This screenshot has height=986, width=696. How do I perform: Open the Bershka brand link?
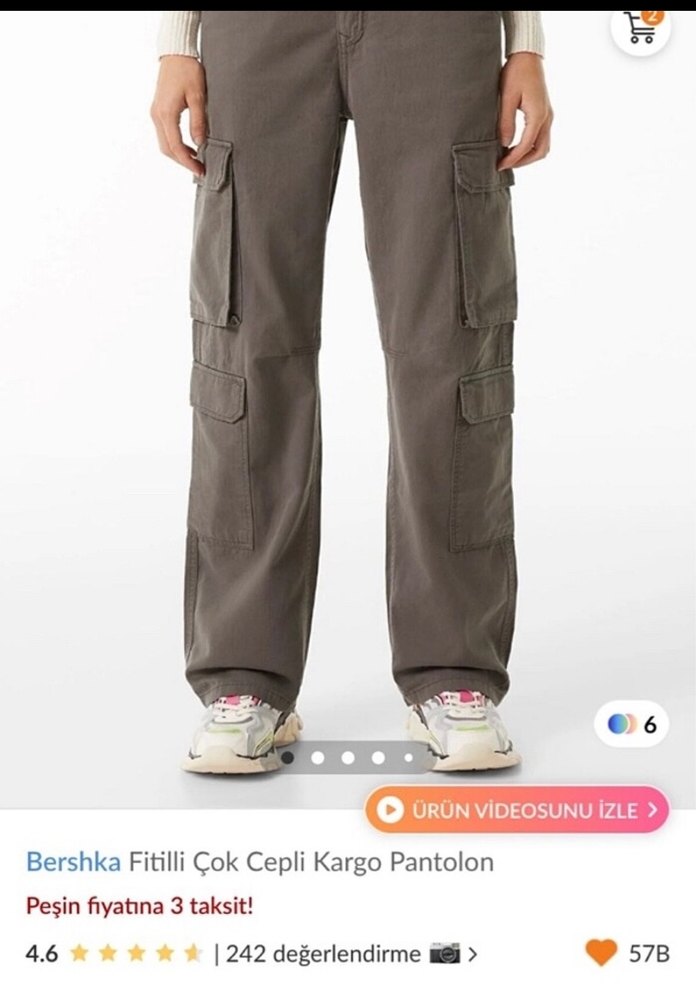coord(72,862)
